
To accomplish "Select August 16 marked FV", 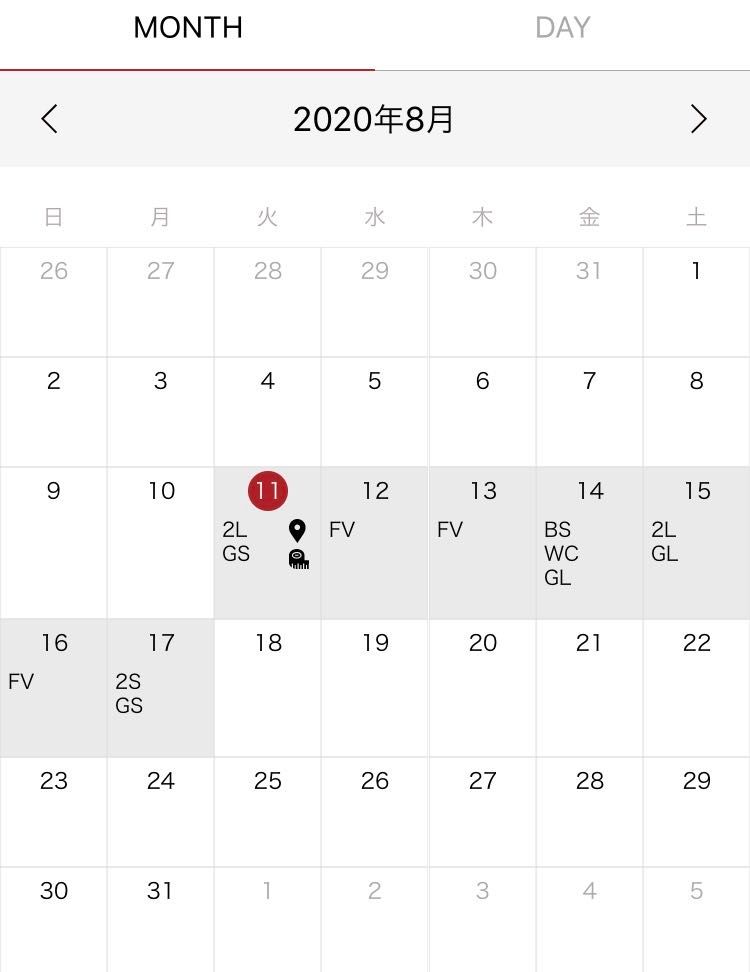I will pyautogui.click(x=54, y=687).
